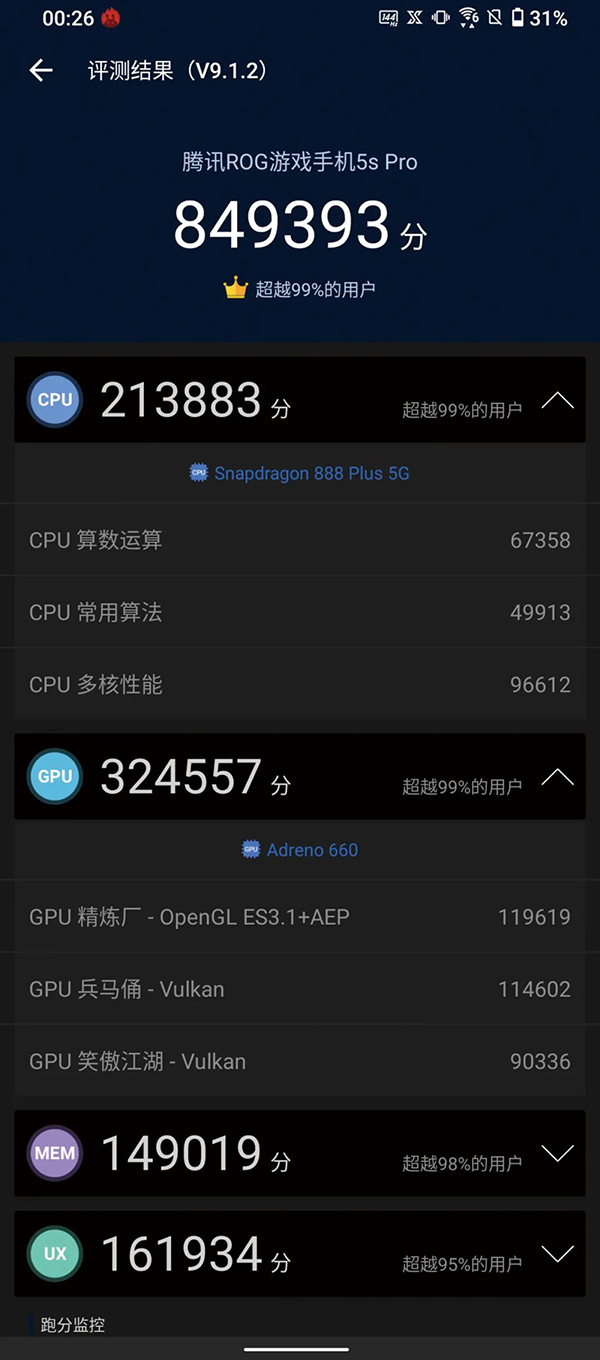Collapse the CPU score section
The height and width of the screenshot is (1360, 600).
[x=557, y=400]
